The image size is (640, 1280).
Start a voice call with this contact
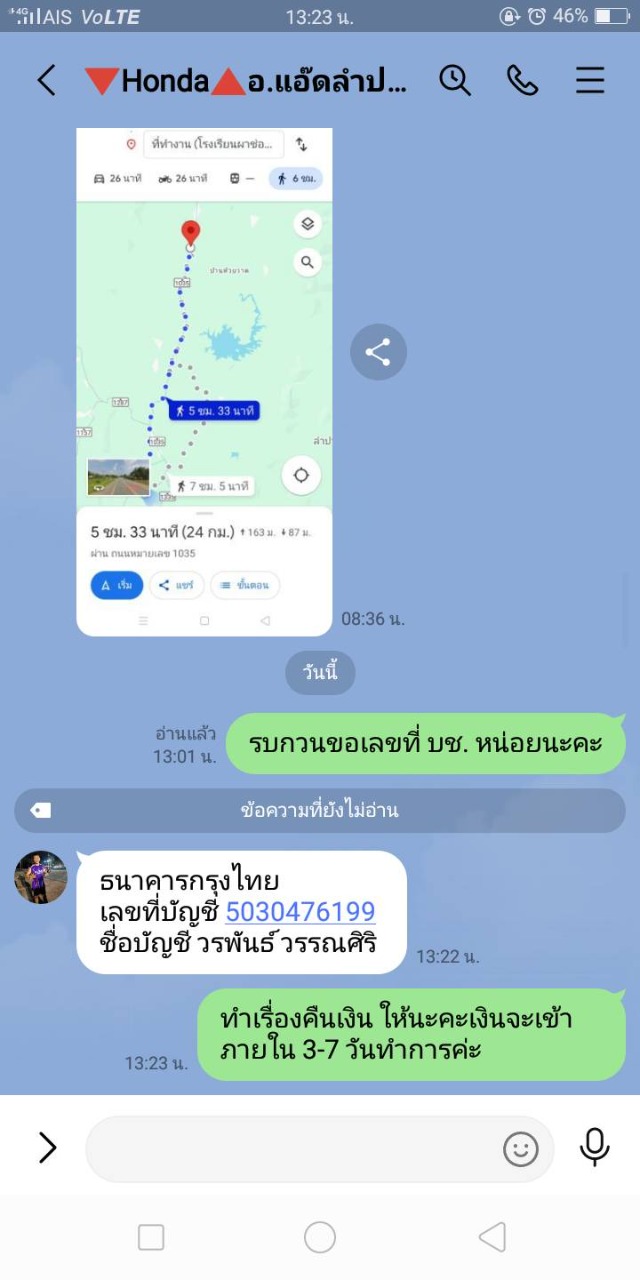click(522, 80)
